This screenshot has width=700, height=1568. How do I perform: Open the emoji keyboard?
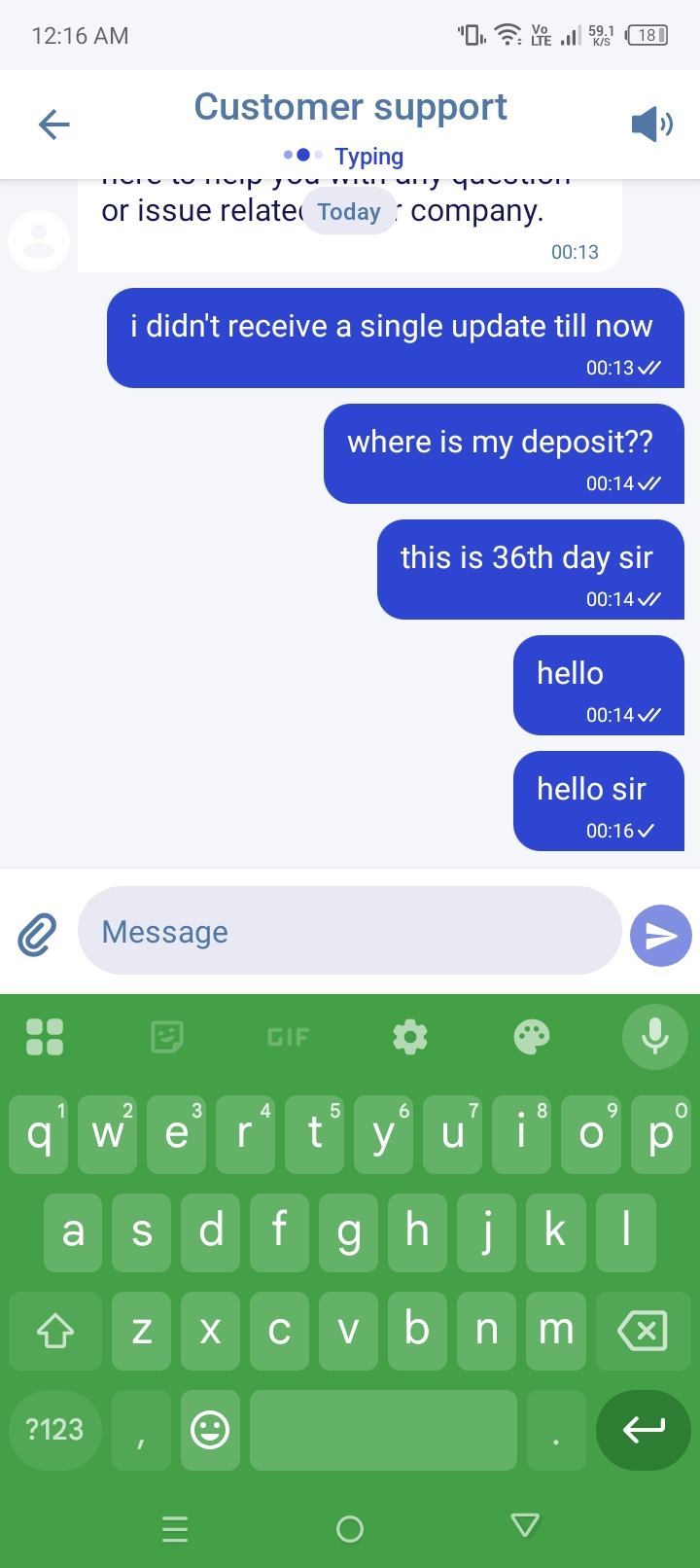[210, 1429]
